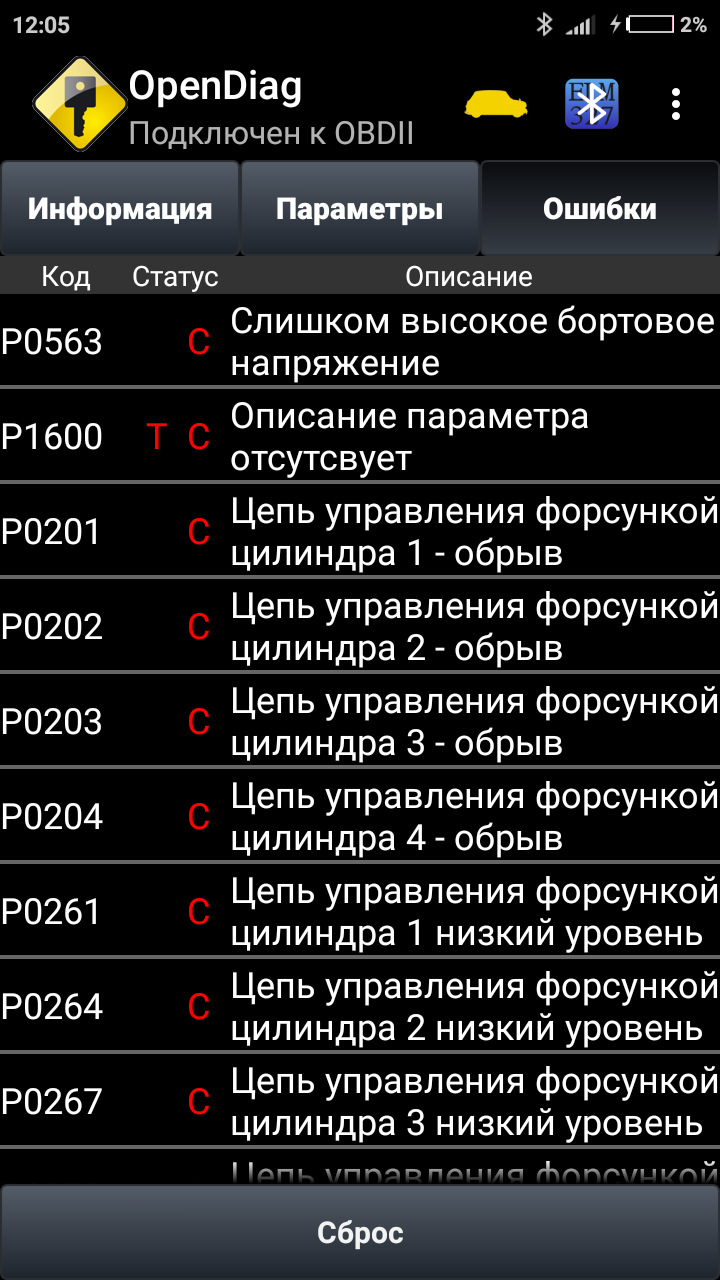Open the overflow menu
This screenshot has height=1280, width=720.
(676, 104)
